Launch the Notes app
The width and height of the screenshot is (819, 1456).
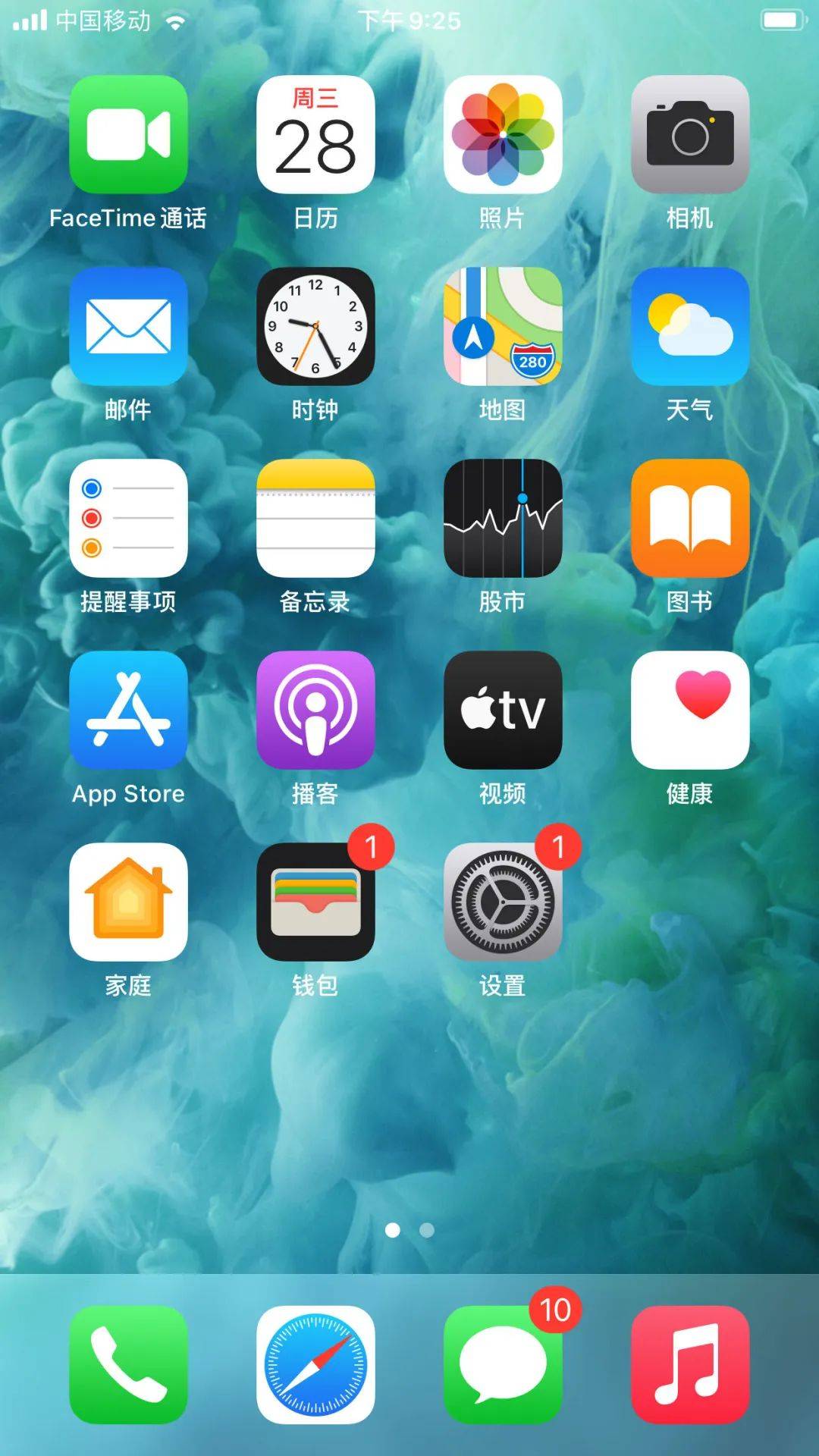[315, 518]
